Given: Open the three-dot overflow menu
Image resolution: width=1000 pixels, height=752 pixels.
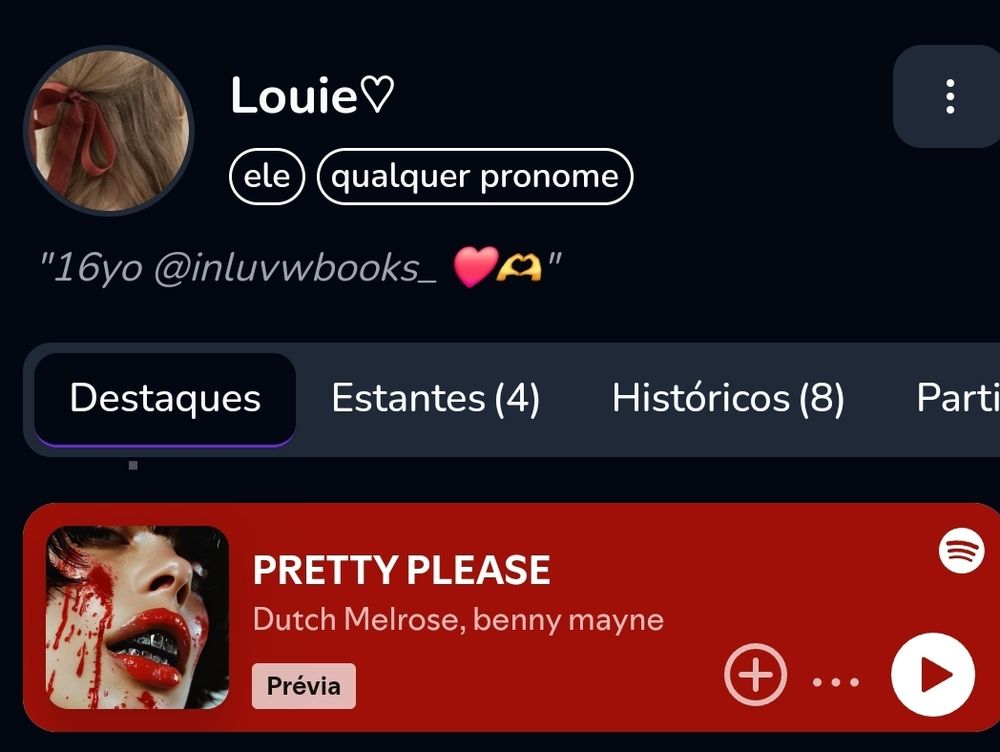Looking at the screenshot, I should tap(949, 97).
